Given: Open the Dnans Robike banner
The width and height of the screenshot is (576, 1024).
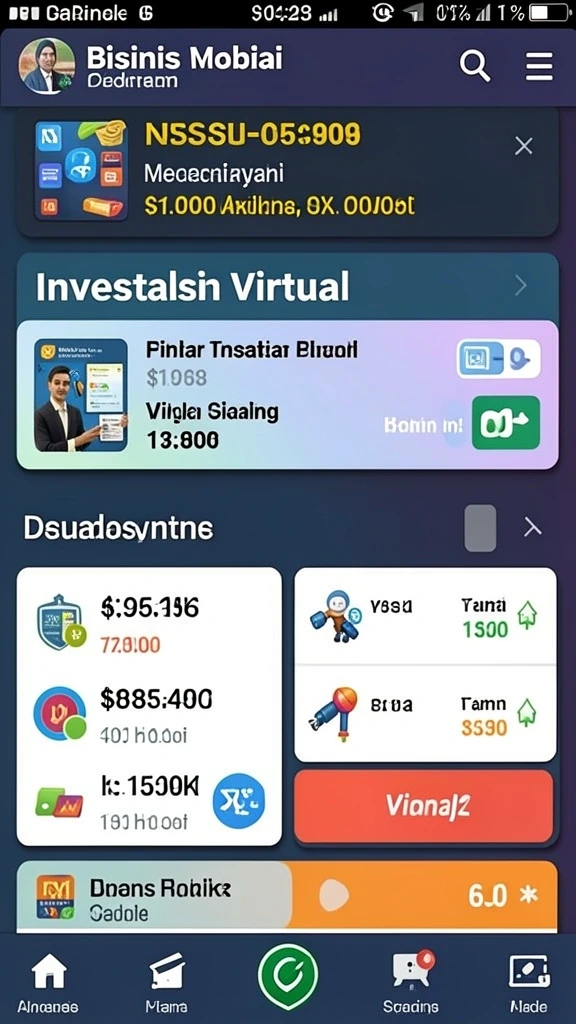Looking at the screenshot, I should tap(287, 896).
